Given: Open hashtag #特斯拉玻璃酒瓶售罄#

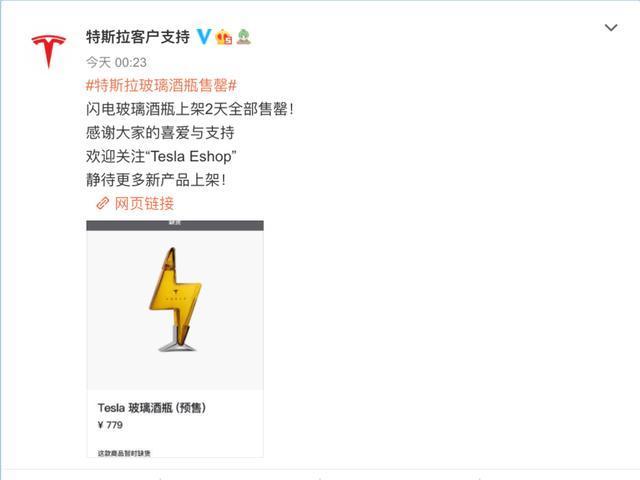Looking at the screenshot, I should 161,85.
